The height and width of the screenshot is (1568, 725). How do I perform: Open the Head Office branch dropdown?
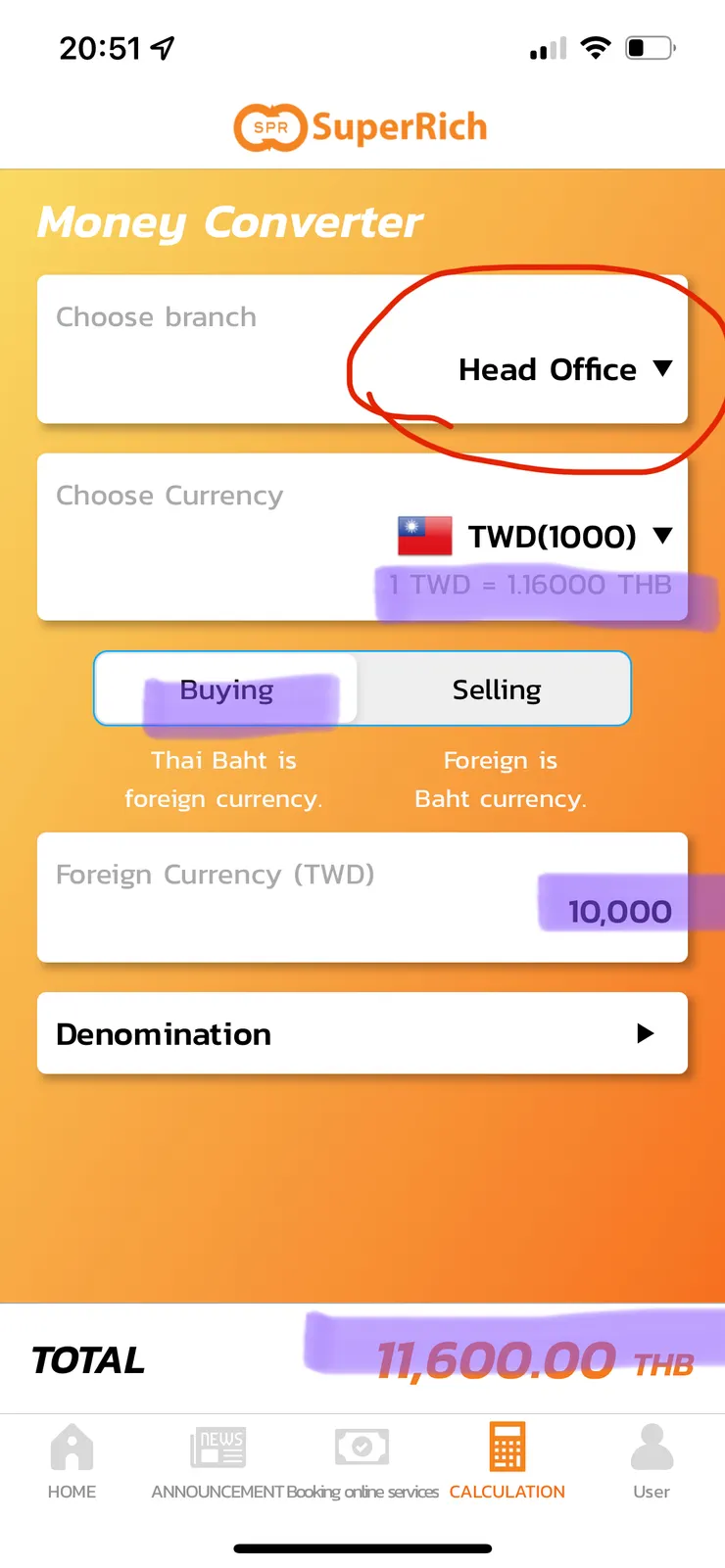point(564,369)
